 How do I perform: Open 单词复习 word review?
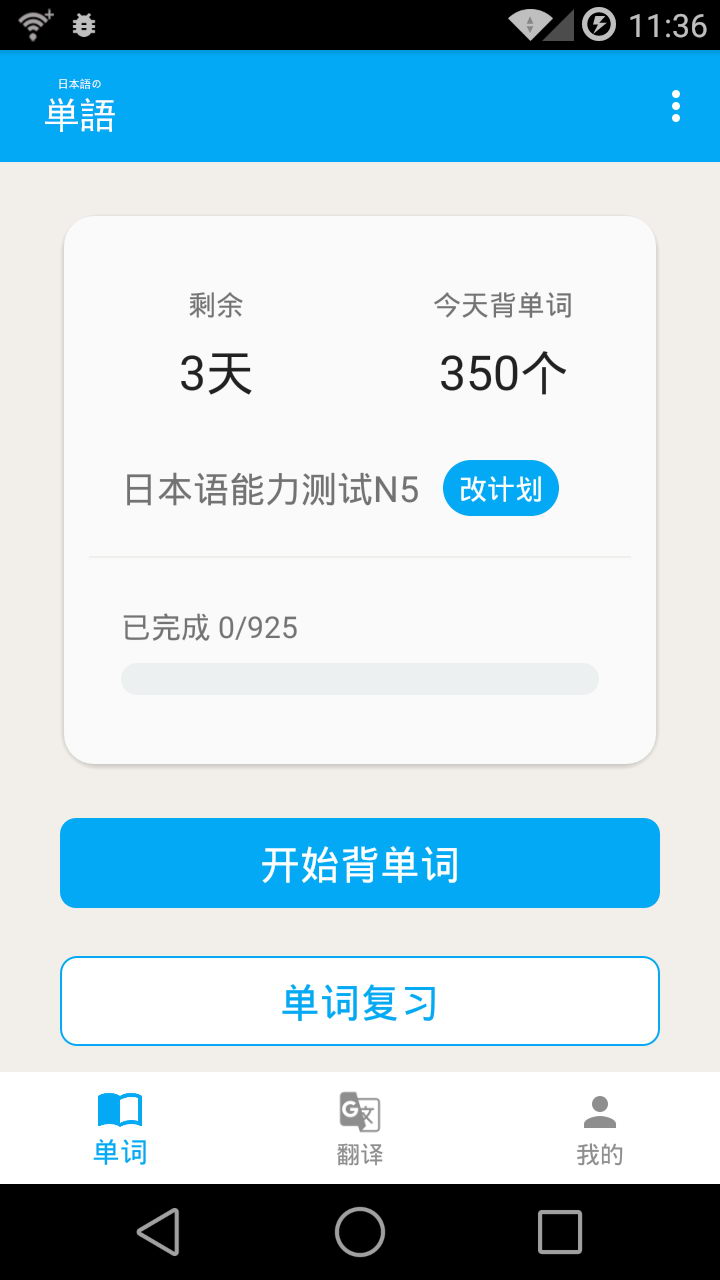[360, 1001]
